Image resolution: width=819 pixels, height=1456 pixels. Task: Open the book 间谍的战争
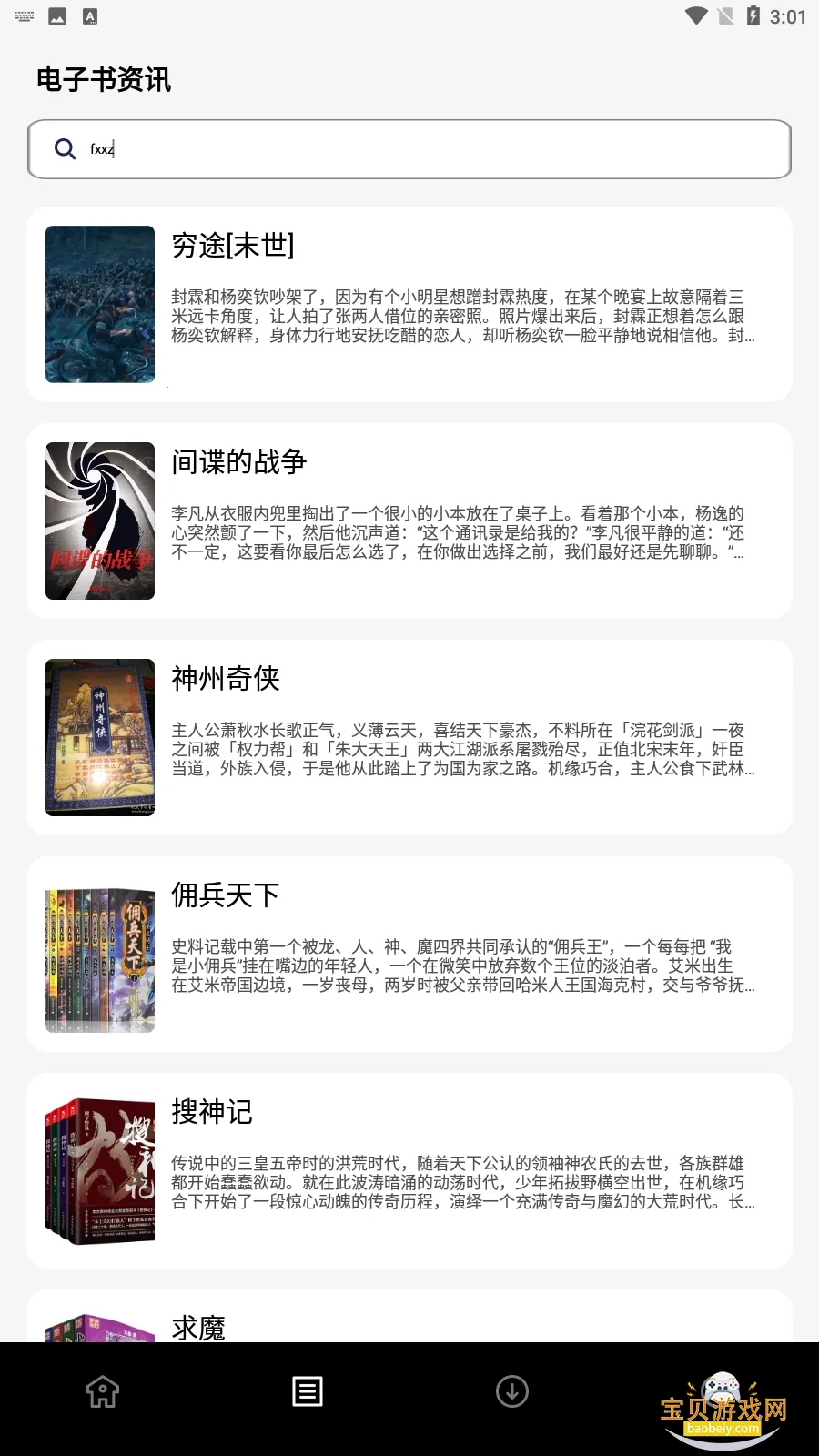[x=409, y=521]
